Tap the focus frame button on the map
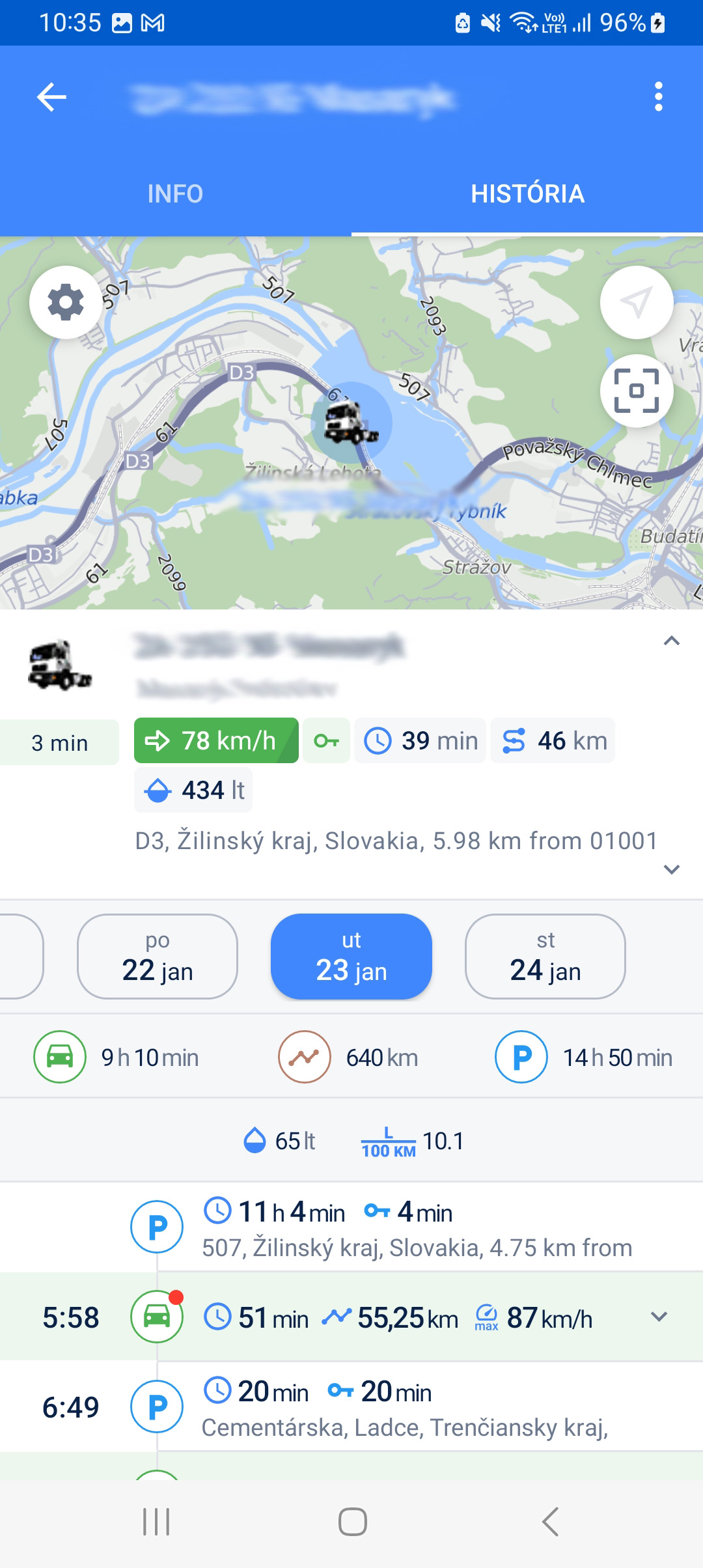Screen dimensions: 703x1568 [x=636, y=391]
